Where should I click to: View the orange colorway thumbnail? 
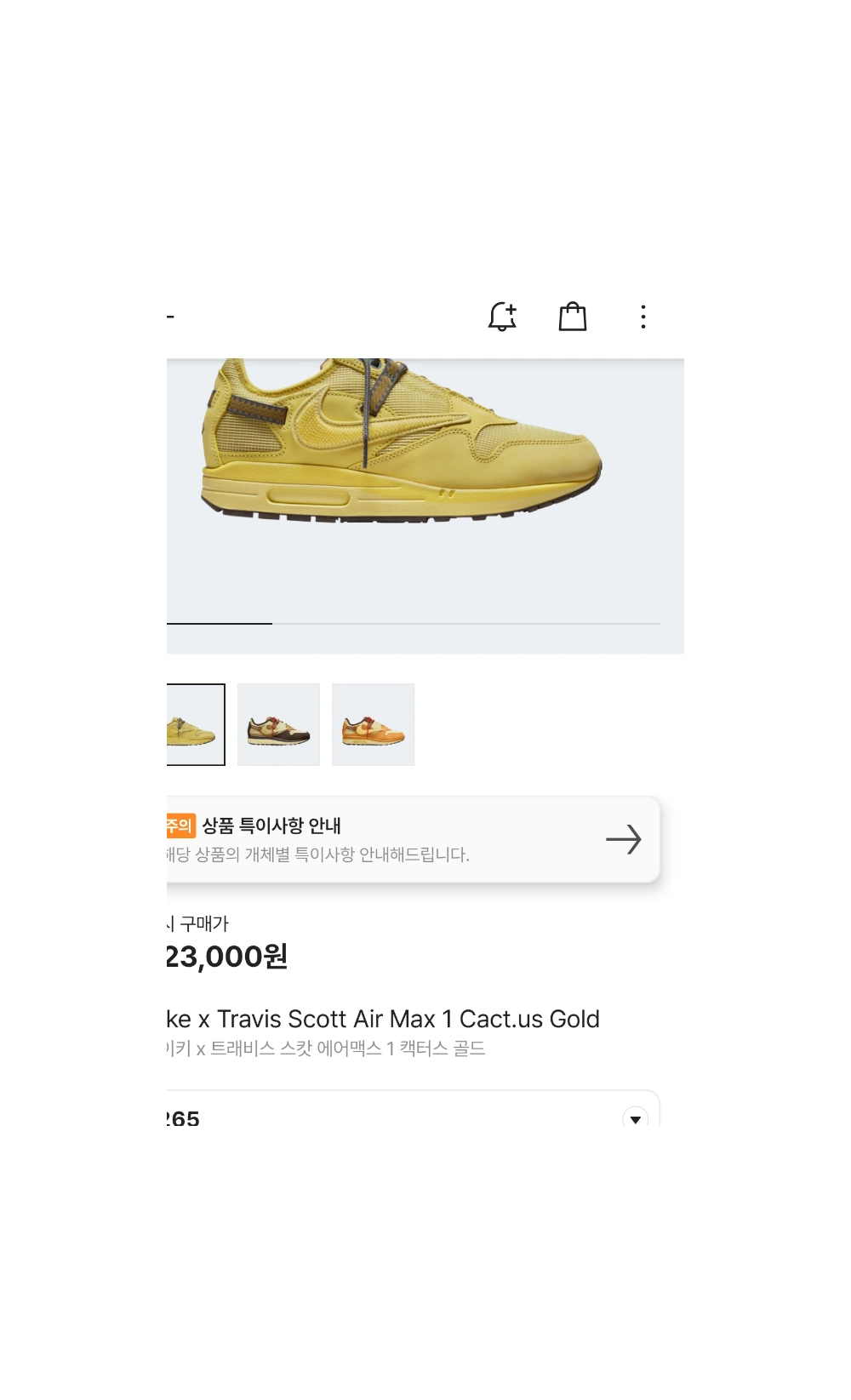pos(373,725)
